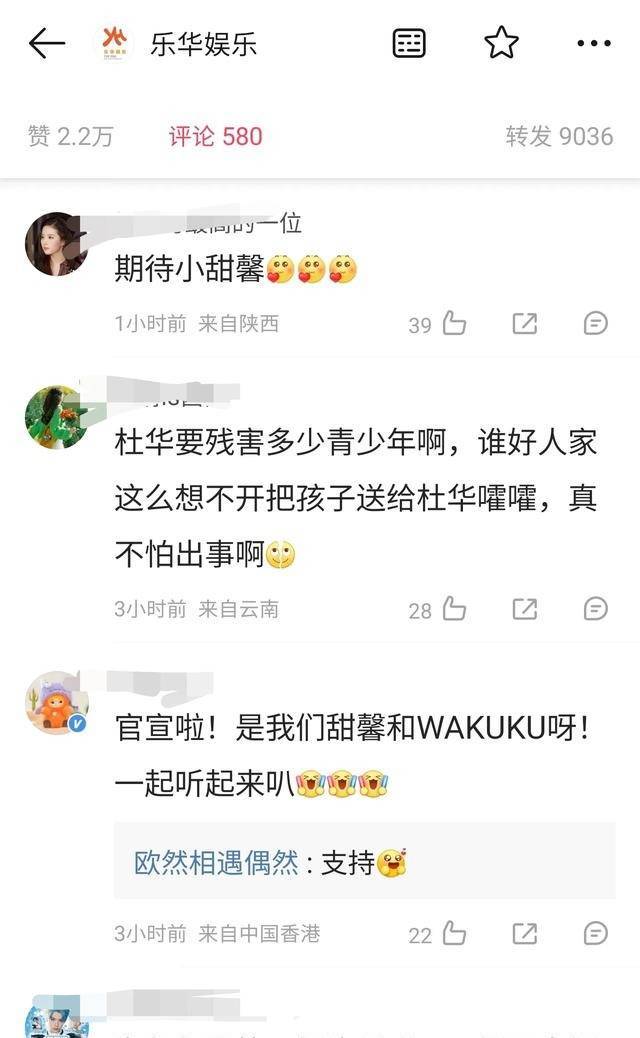640x1038 pixels.
Task: Open the three-dot overflow menu
Action: [594, 44]
